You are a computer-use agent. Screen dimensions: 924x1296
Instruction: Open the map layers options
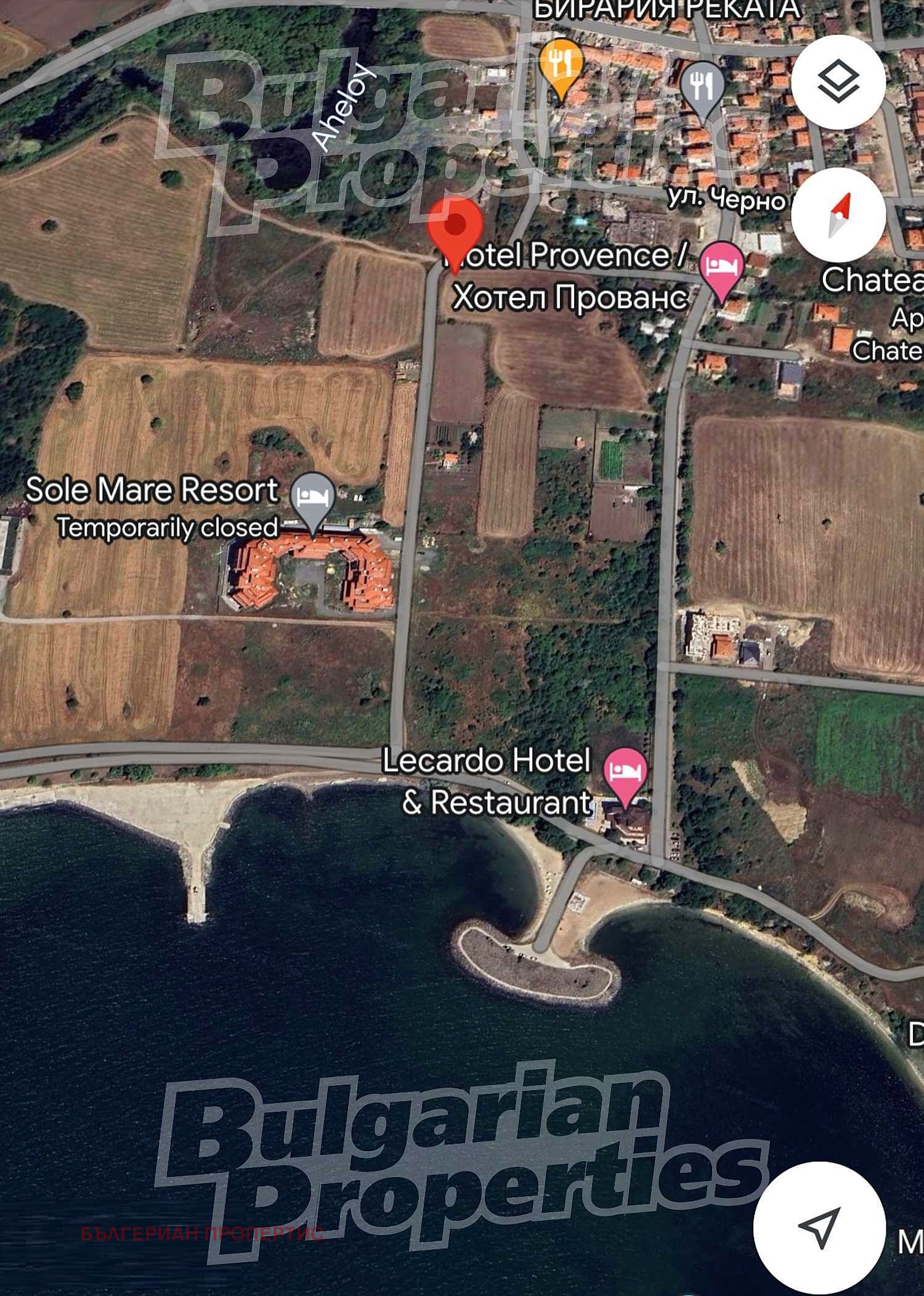click(838, 82)
